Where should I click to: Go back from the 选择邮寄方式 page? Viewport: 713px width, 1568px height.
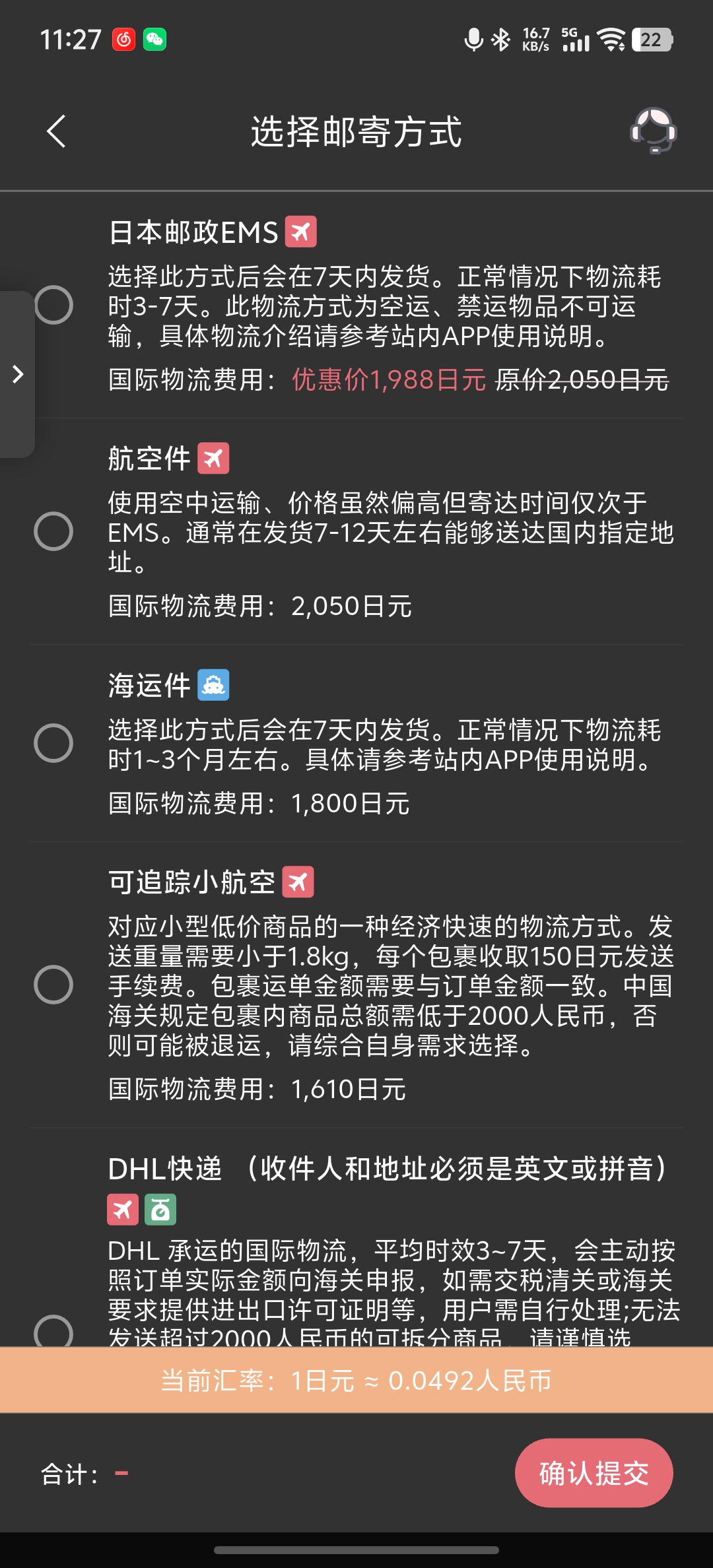coord(57,131)
